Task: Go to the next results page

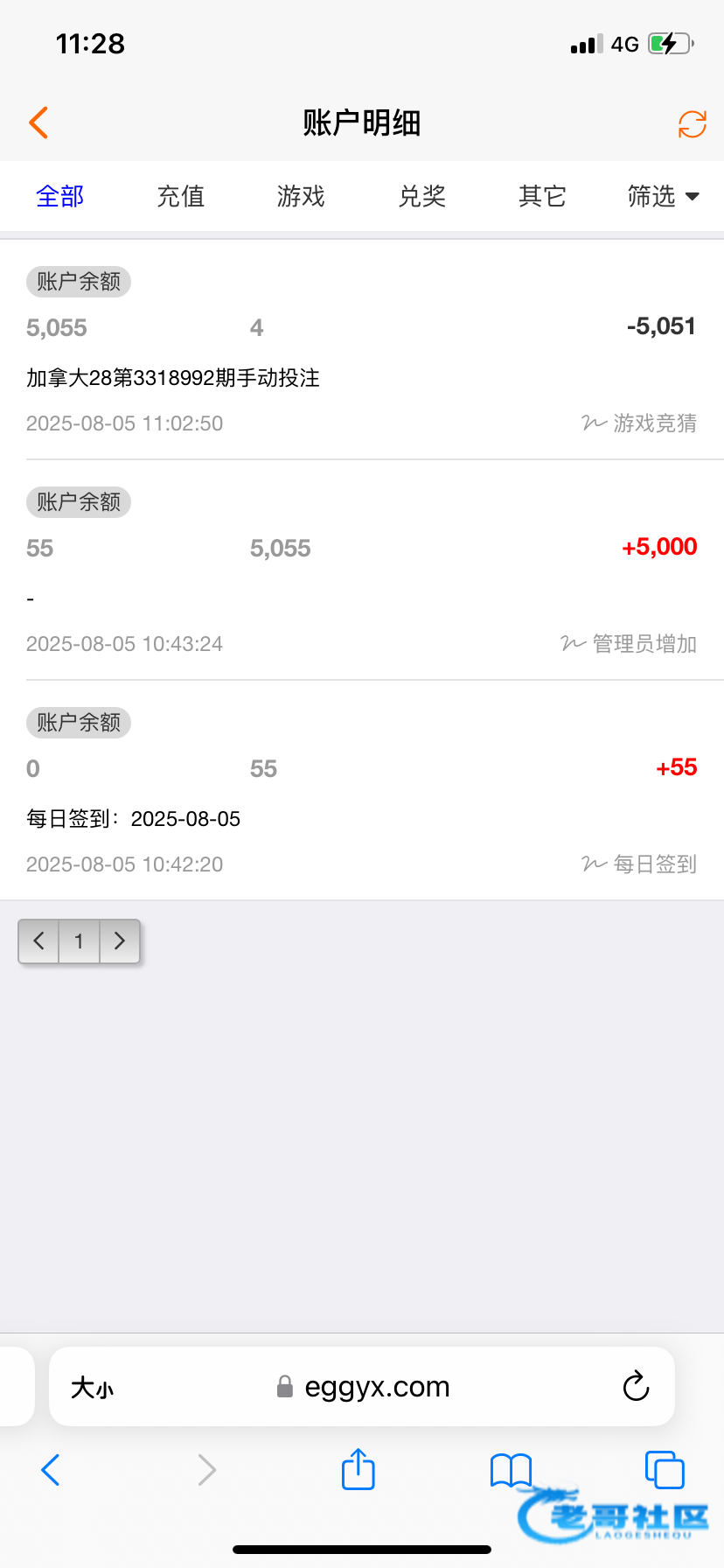Action: click(x=120, y=941)
